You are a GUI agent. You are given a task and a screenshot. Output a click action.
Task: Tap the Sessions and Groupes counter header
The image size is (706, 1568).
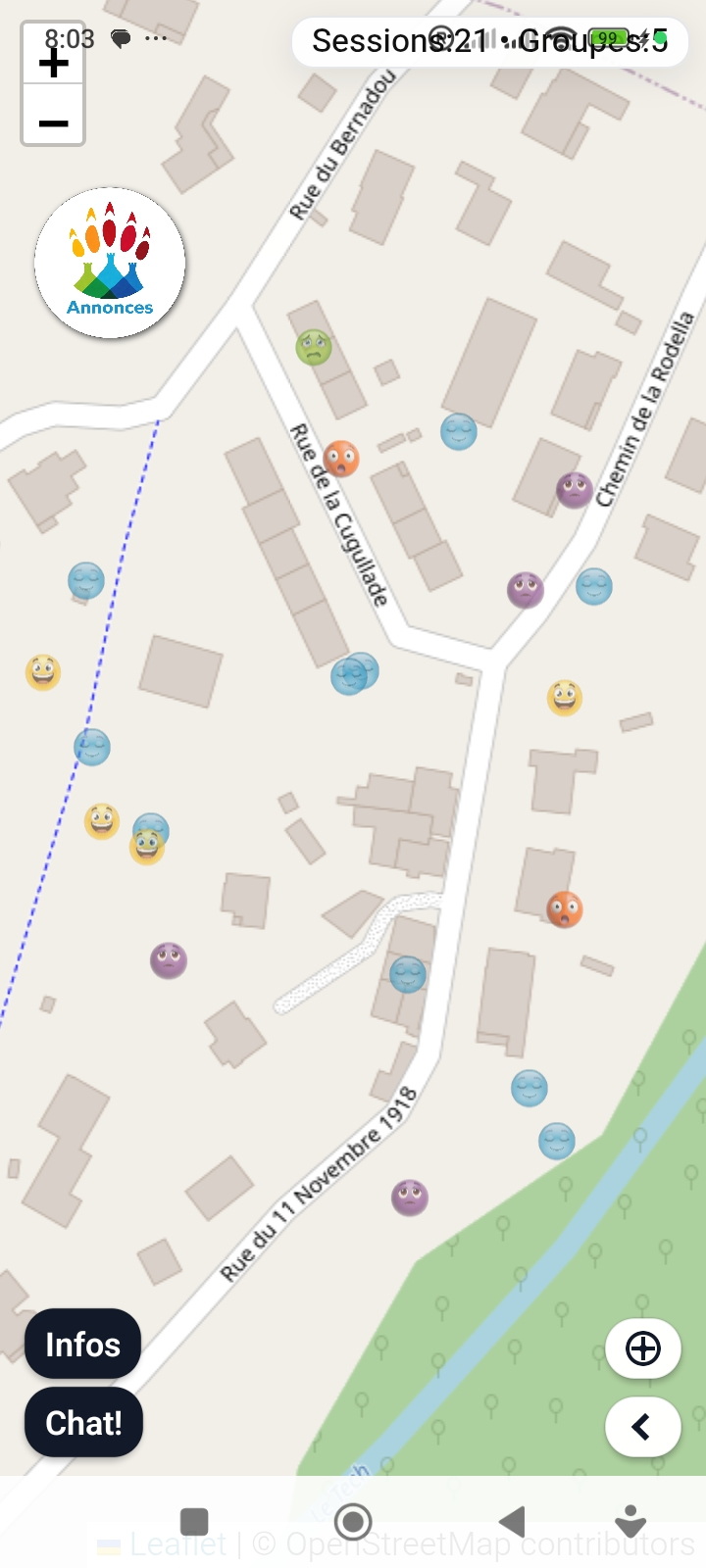coord(488,42)
